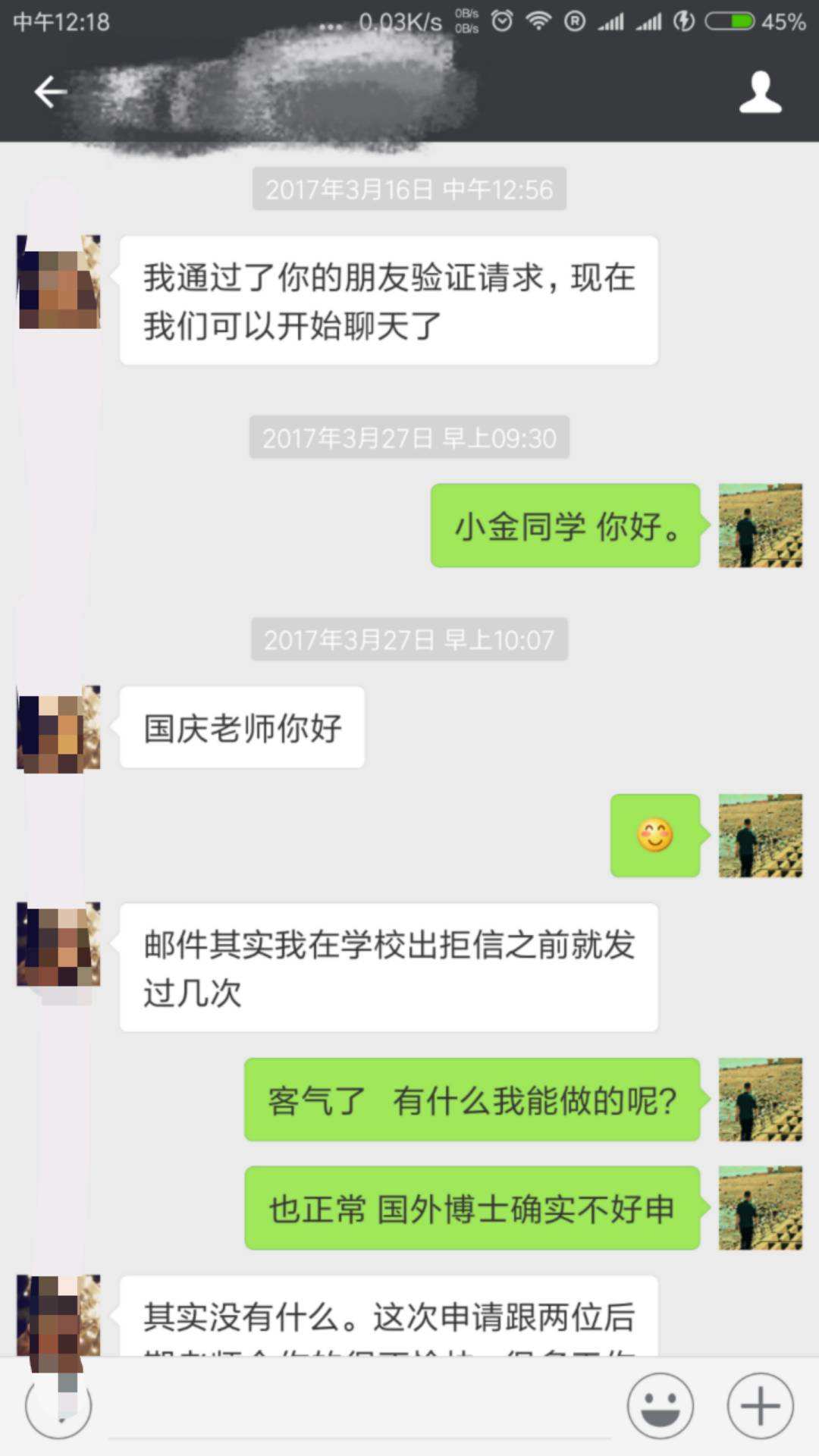Open contact avatar beside 国庆老师你好
This screenshot has width=819, height=1456.
coord(59,729)
